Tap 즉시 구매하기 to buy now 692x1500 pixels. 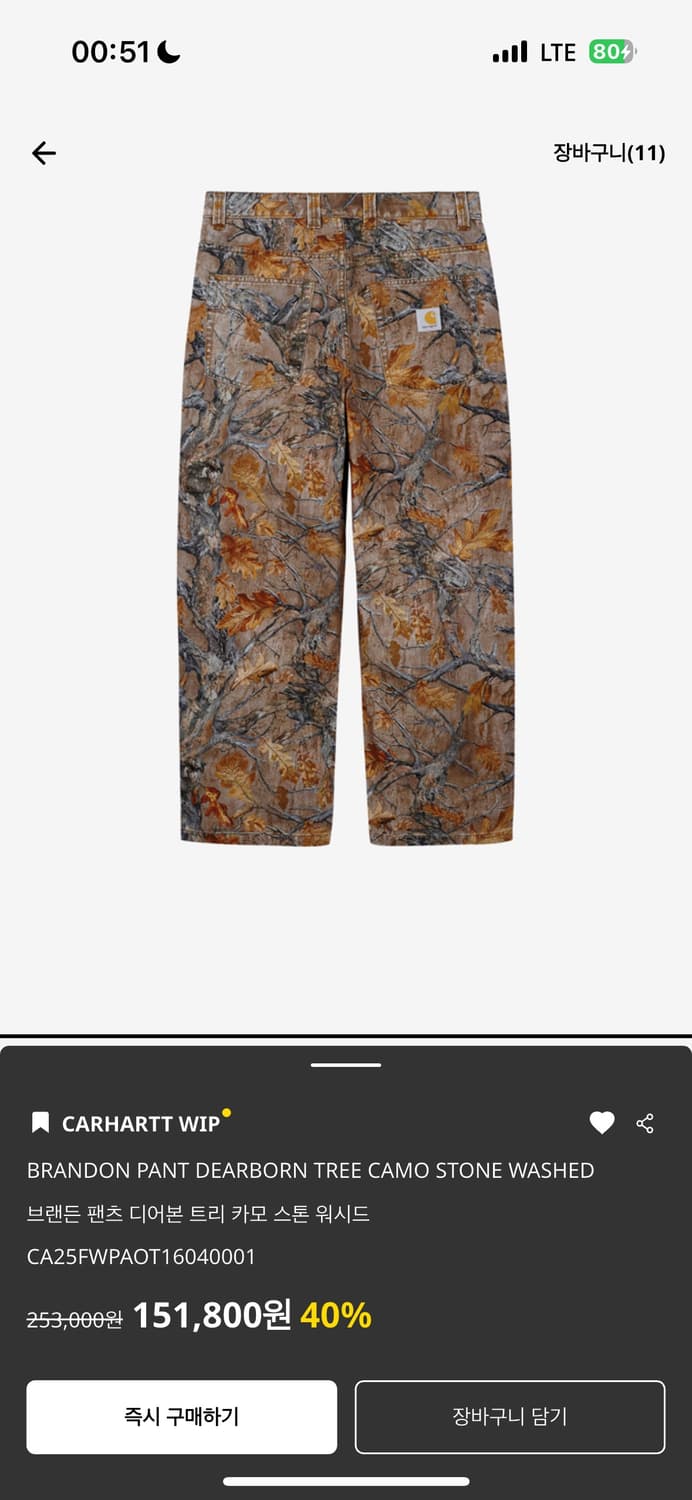pyautogui.click(x=181, y=1416)
